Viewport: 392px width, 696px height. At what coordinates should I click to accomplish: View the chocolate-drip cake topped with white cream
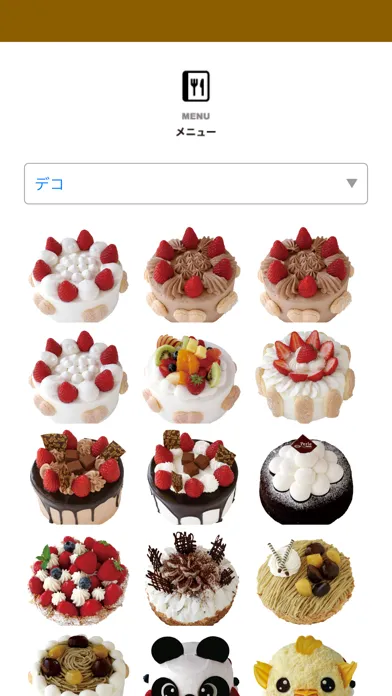[x=191, y=477]
